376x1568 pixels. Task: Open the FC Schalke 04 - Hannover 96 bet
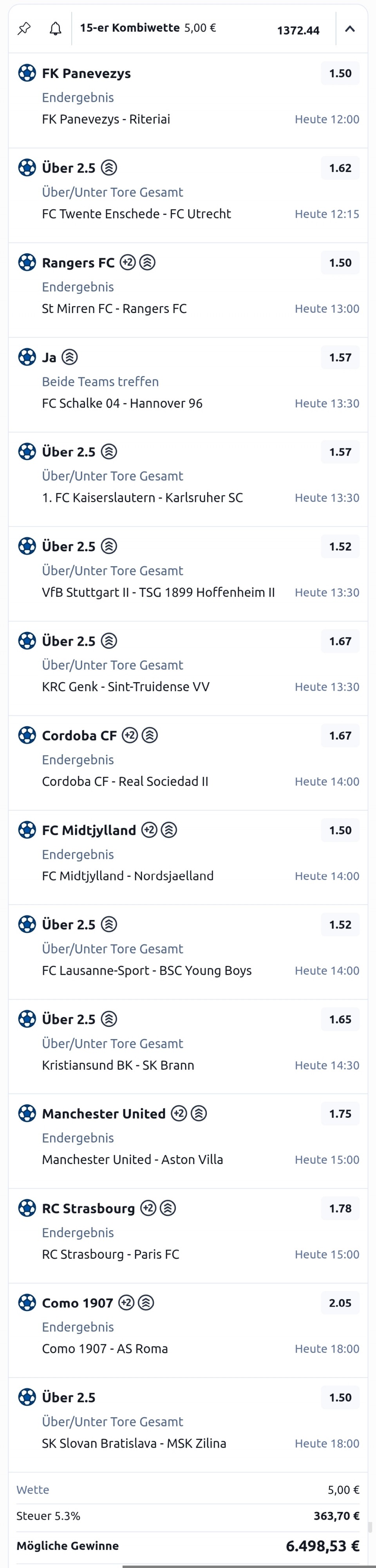coord(122,403)
